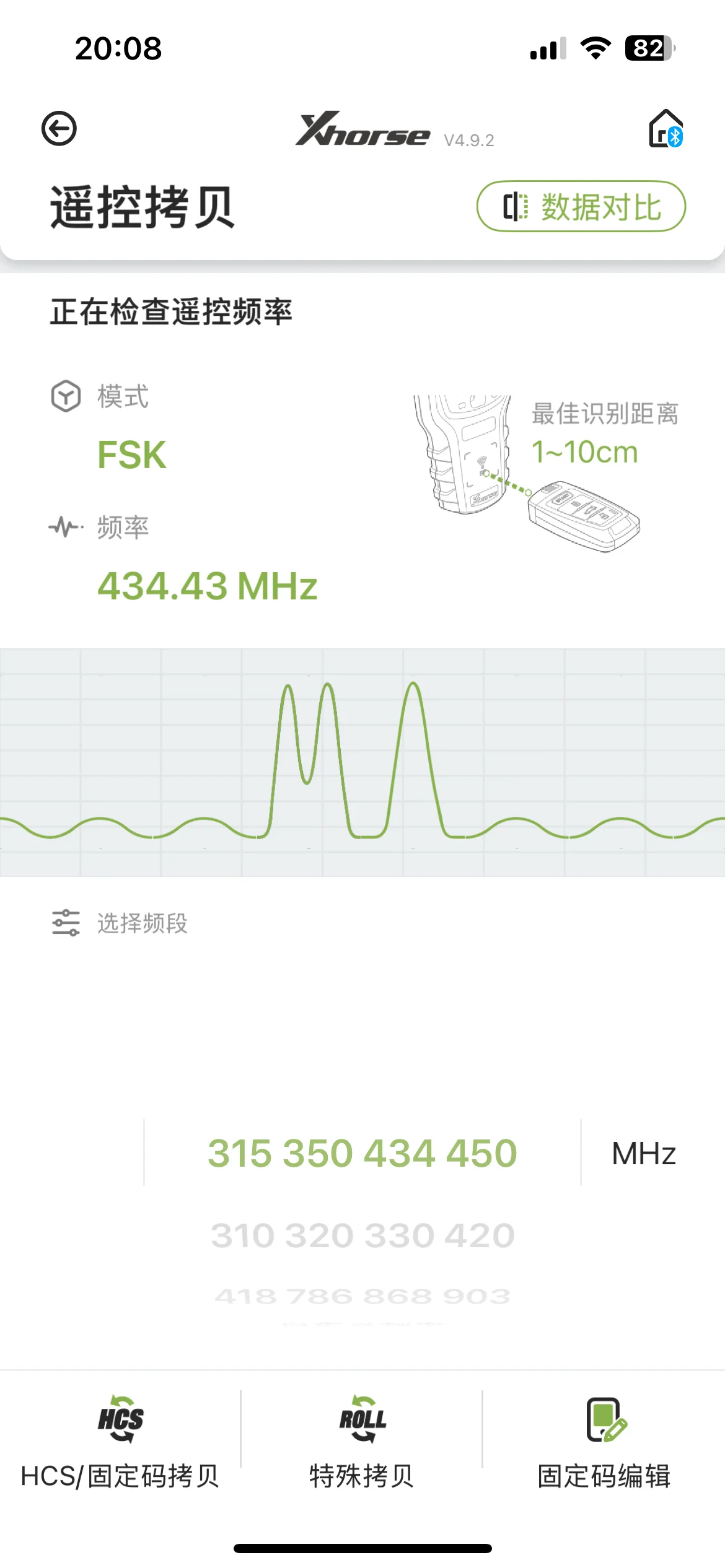
Task: Open the home Bluetooth device icon
Action: pos(666,129)
